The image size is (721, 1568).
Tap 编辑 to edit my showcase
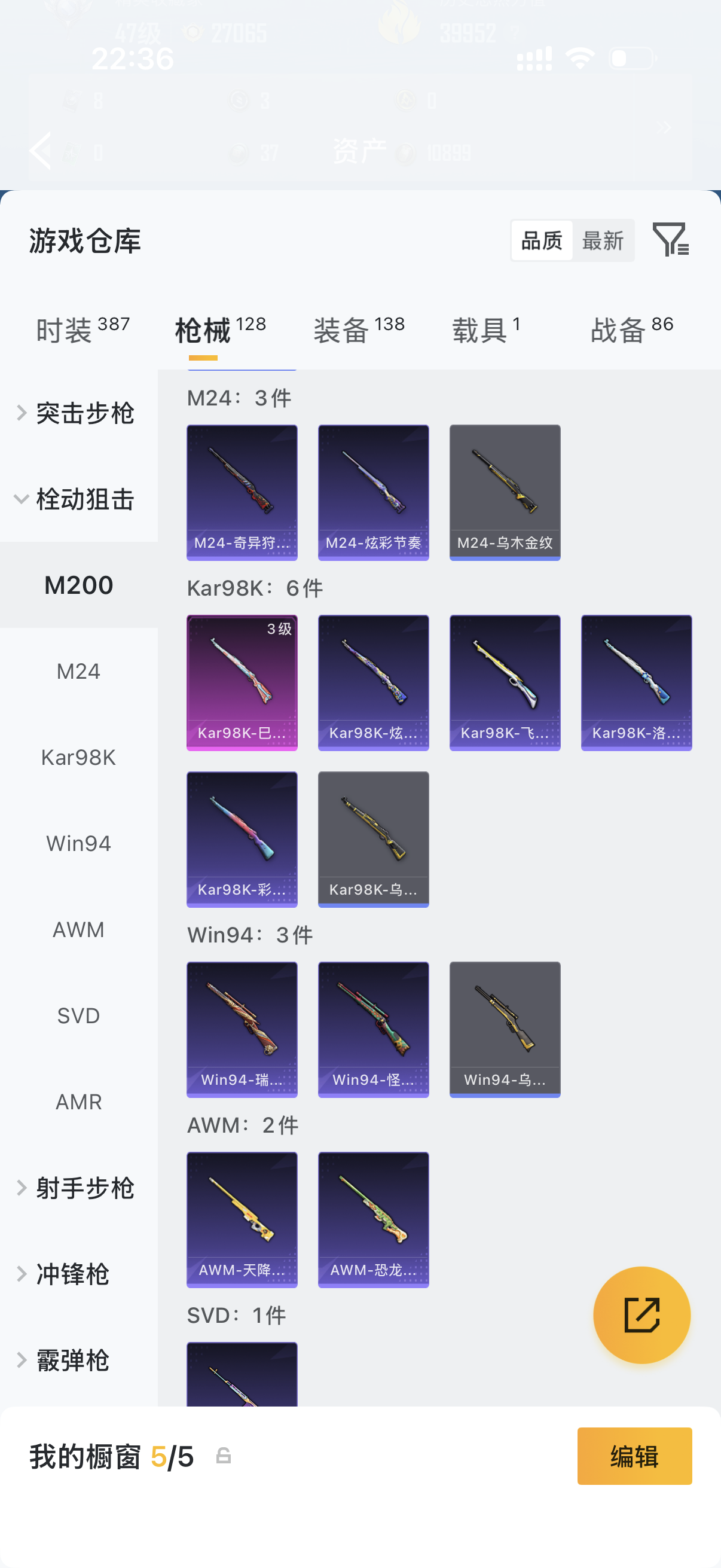tap(634, 1456)
